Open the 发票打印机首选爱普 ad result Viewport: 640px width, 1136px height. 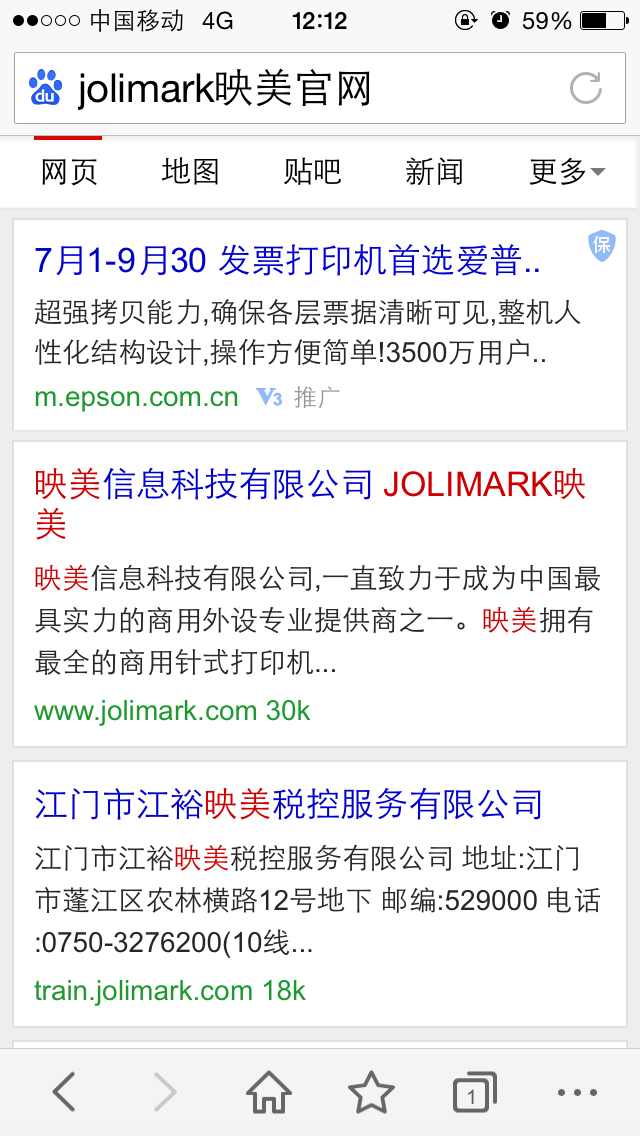click(287, 261)
